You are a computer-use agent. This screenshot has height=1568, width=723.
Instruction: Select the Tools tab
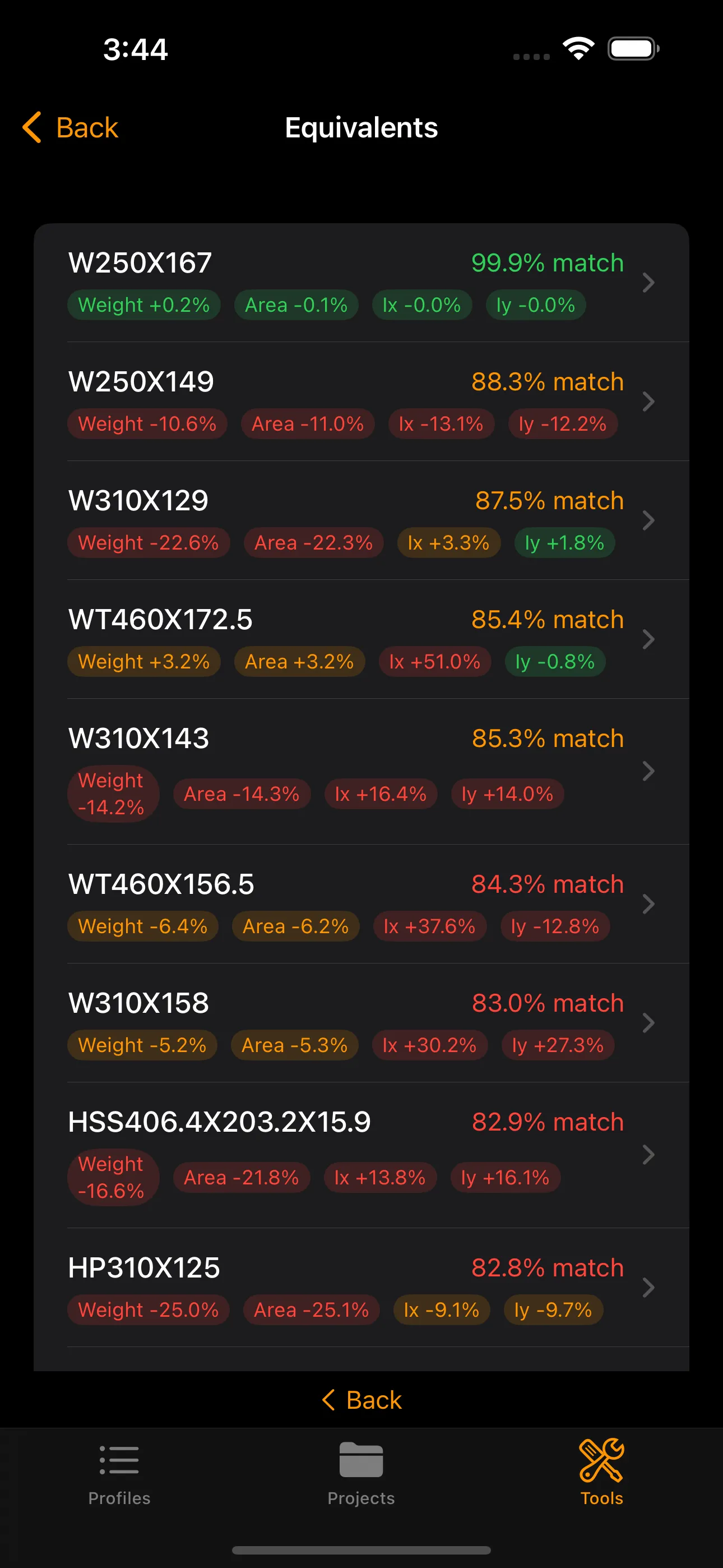tap(601, 1473)
